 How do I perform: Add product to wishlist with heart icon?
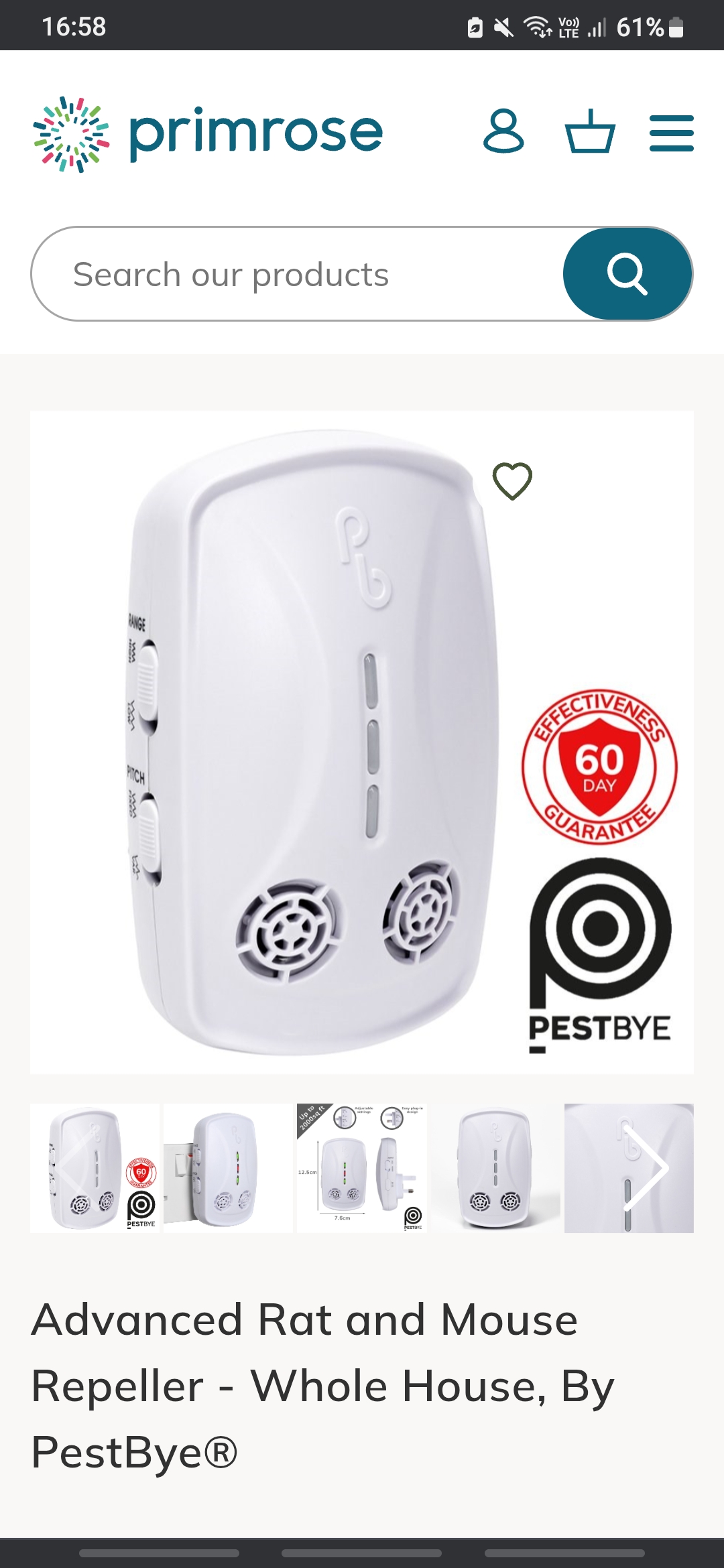tap(512, 481)
